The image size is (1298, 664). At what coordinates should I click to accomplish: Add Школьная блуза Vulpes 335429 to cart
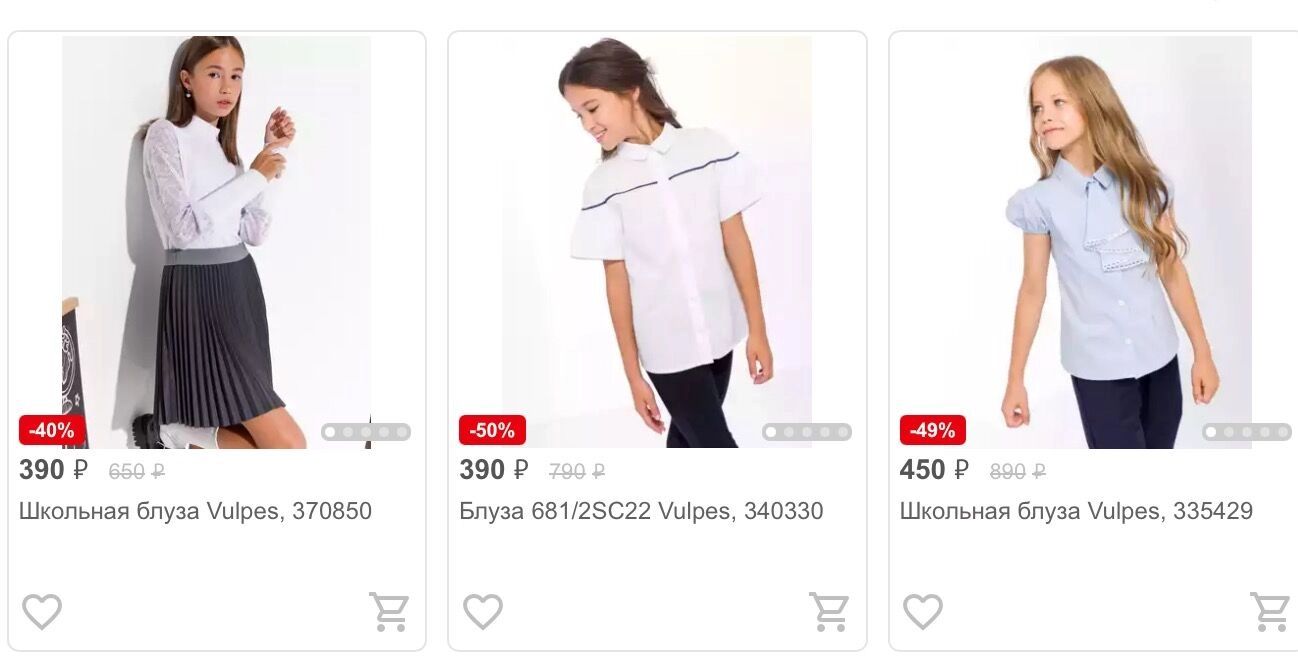point(1269,611)
